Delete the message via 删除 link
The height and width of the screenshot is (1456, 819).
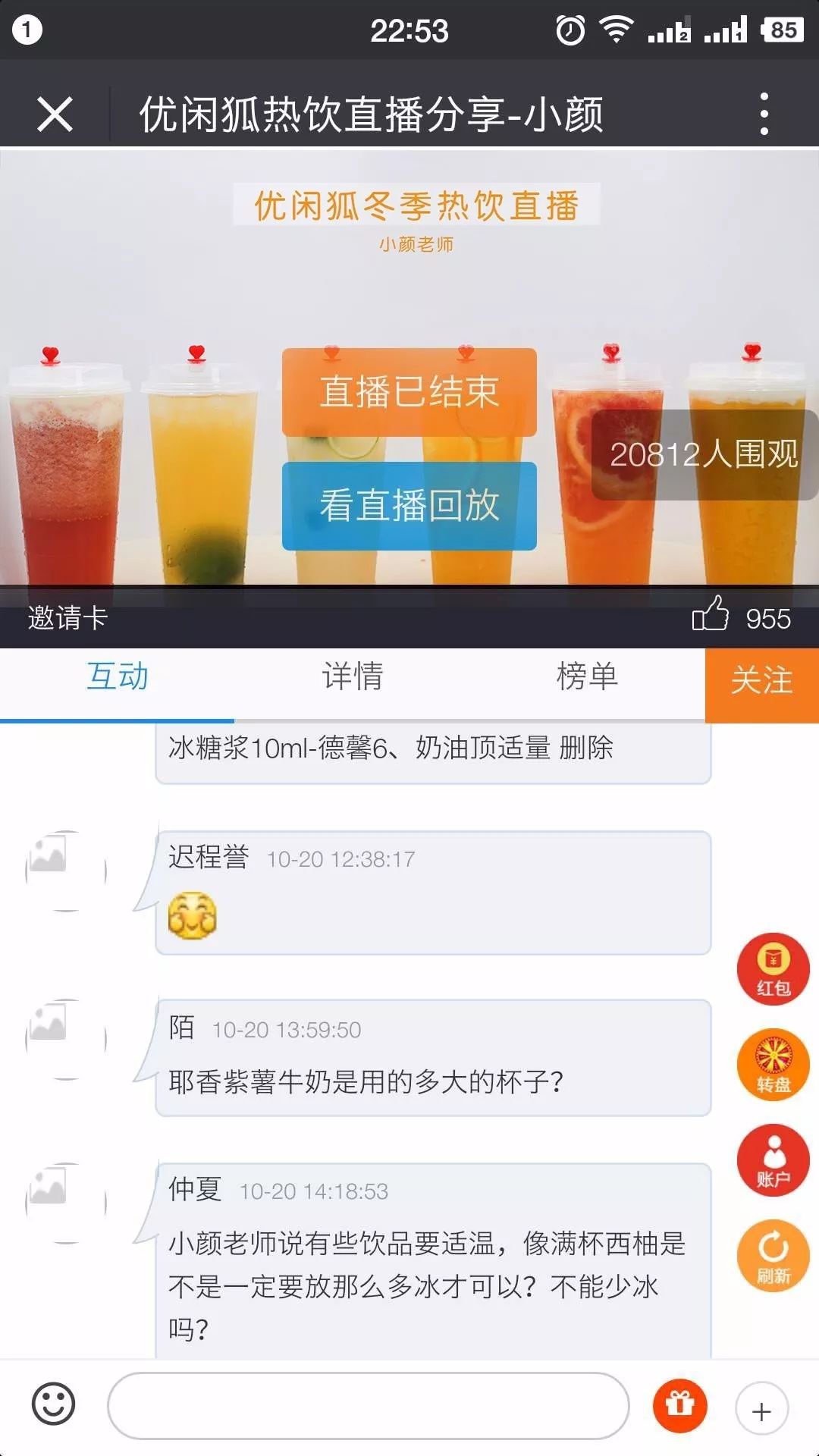[x=586, y=748]
